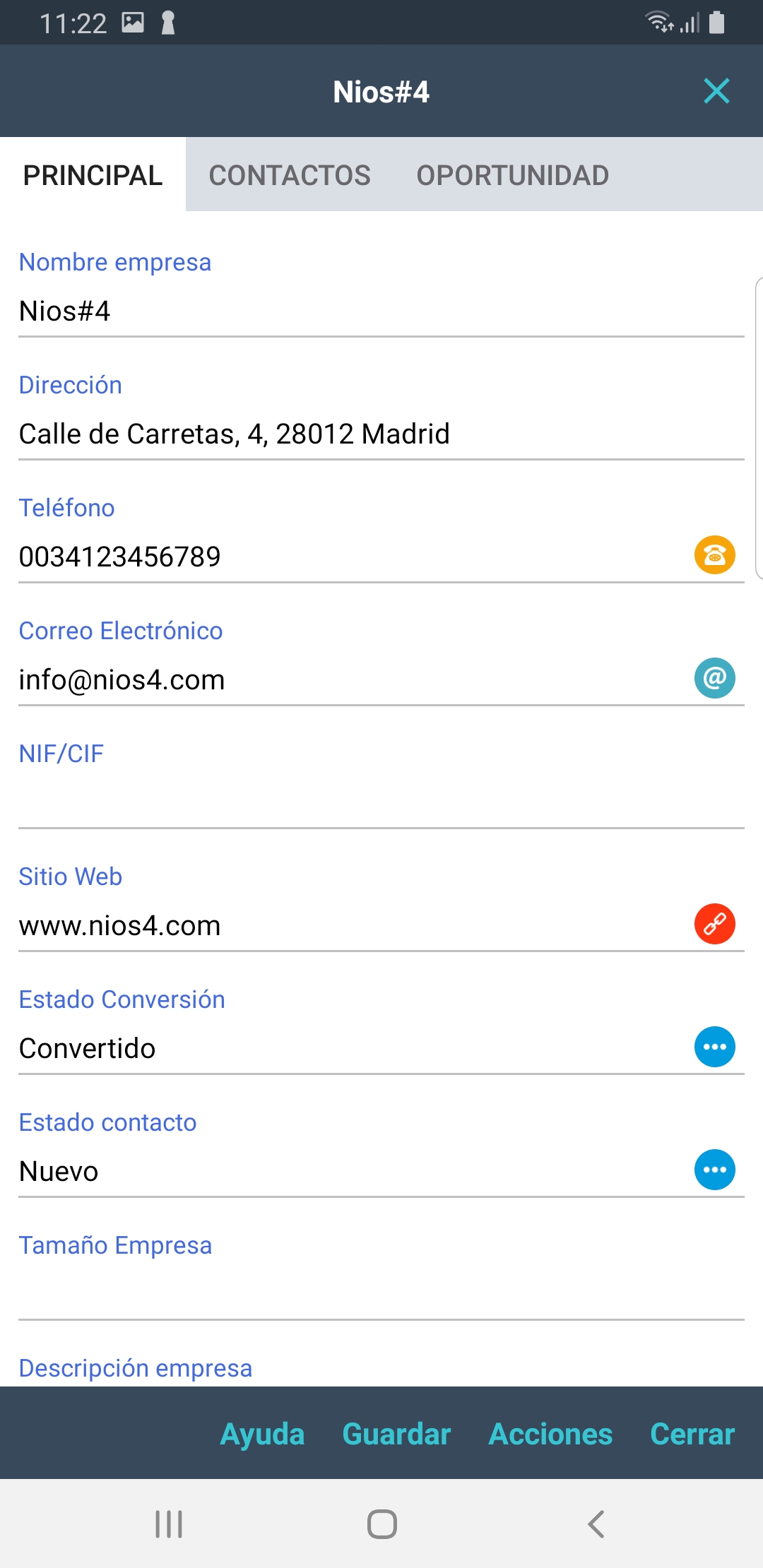The image size is (763, 1568).
Task: Open the OPORTUNIDAD tab
Action: (x=512, y=175)
